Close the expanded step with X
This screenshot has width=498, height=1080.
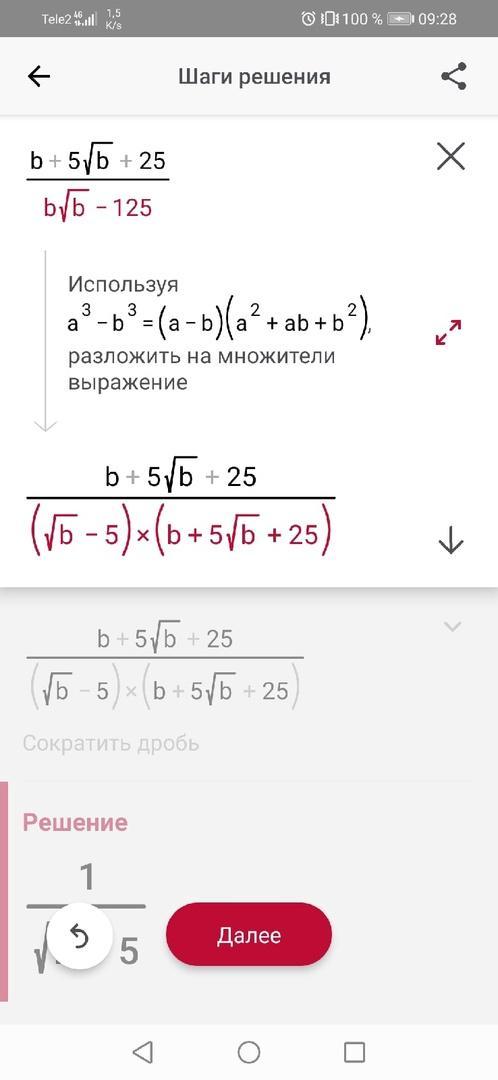[451, 156]
